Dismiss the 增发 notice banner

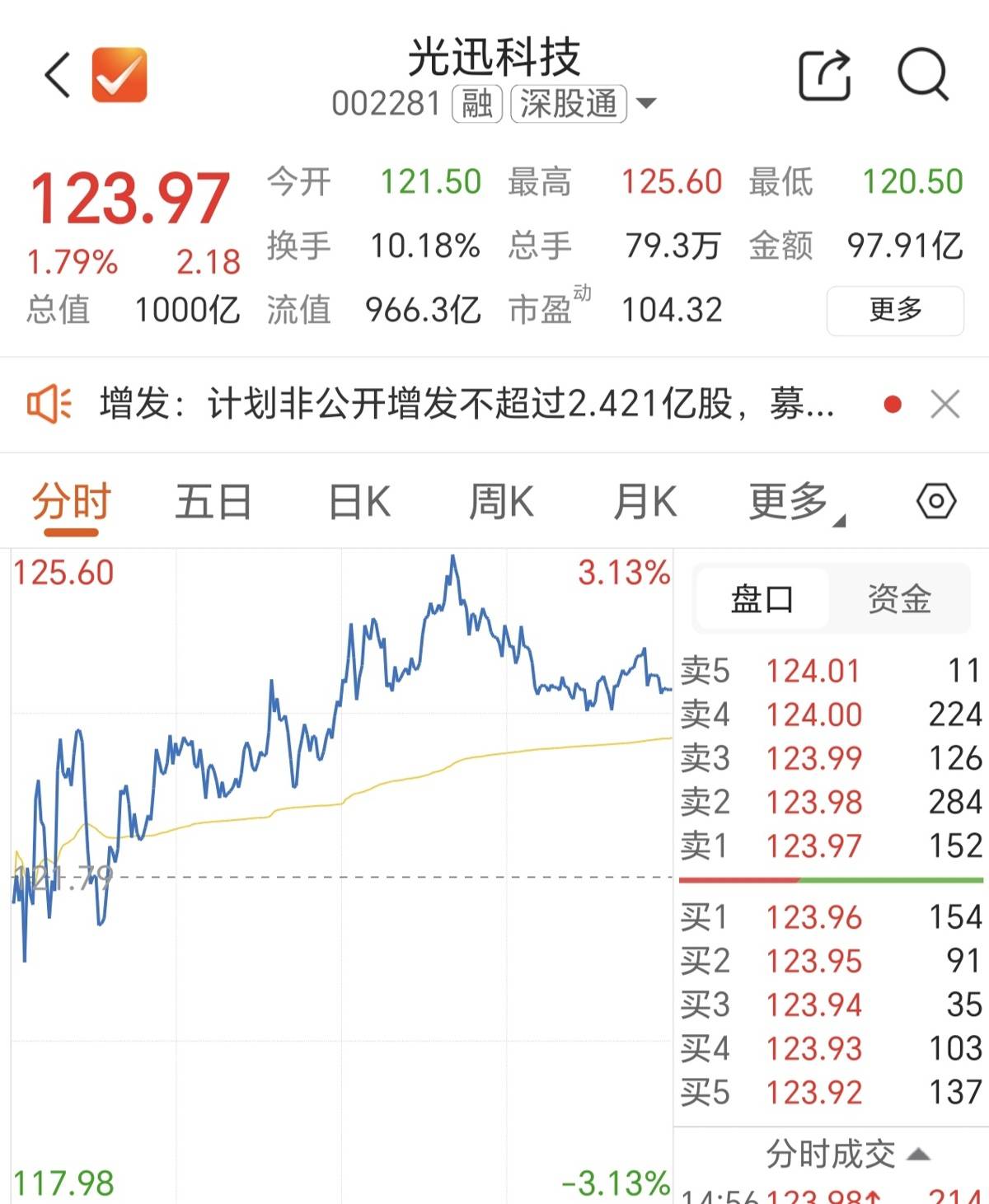tap(944, 405)
